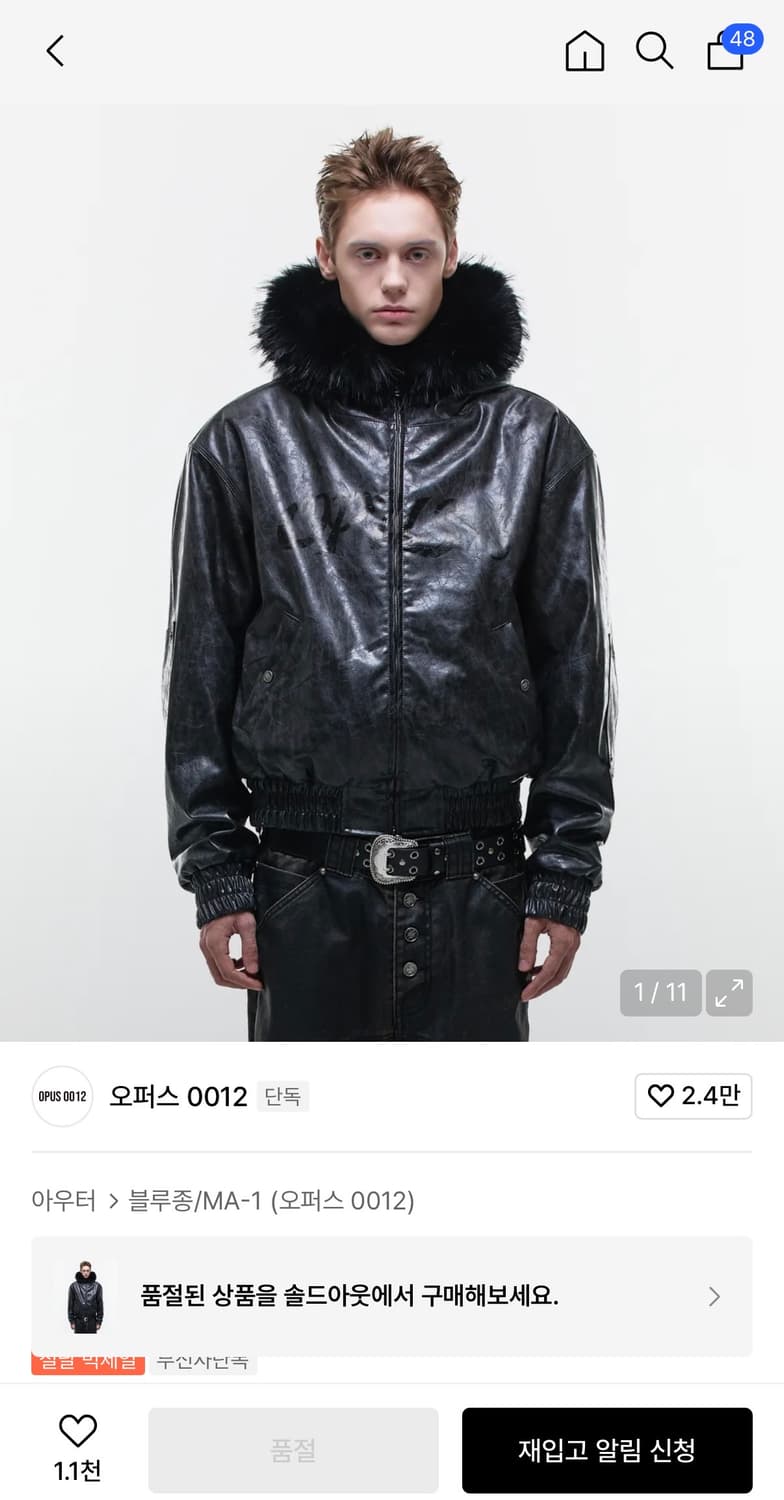Viewport: 784px width, 1500px height.
Task: Click the OPUS 0012 circular brand logo
Action: [x=62, y=1096]
